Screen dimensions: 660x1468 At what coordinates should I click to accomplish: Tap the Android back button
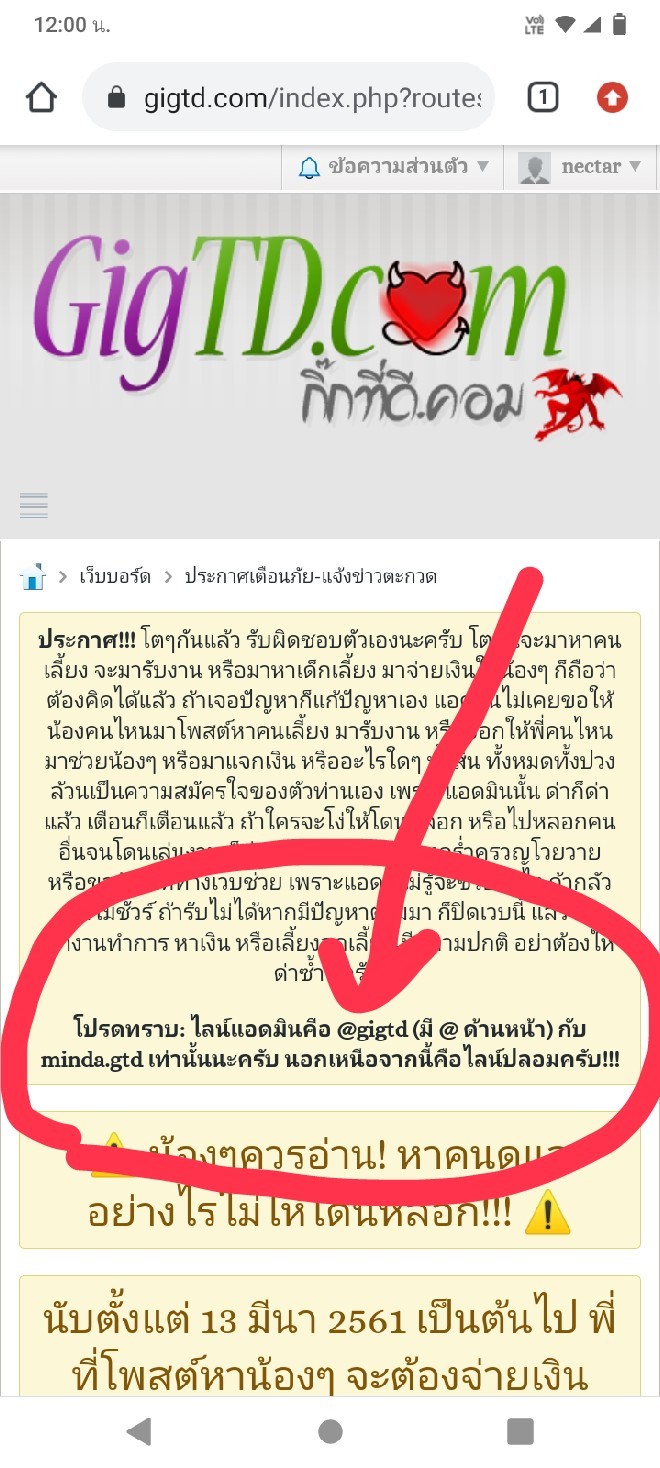coord(139,1432)
